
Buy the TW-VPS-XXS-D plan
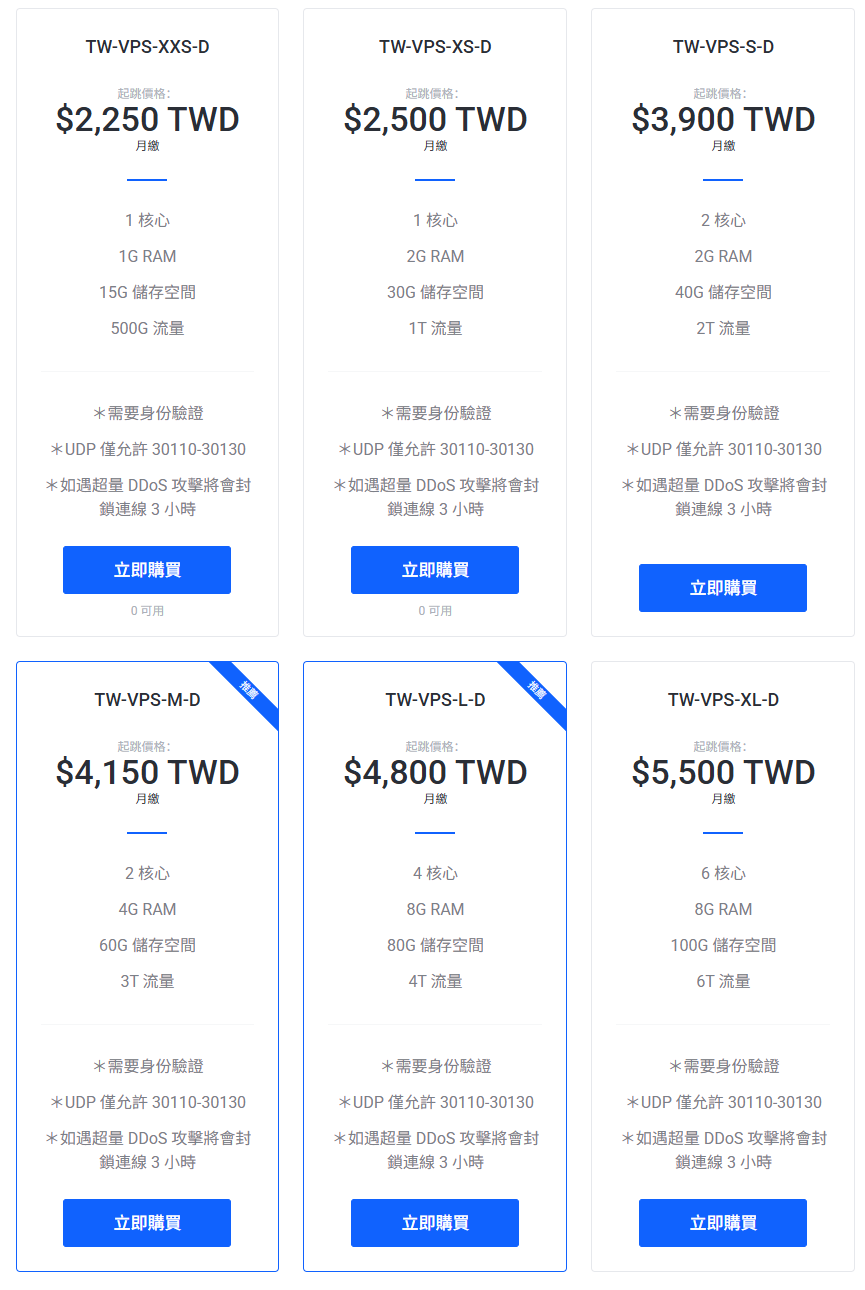click(x=147, y=570)
